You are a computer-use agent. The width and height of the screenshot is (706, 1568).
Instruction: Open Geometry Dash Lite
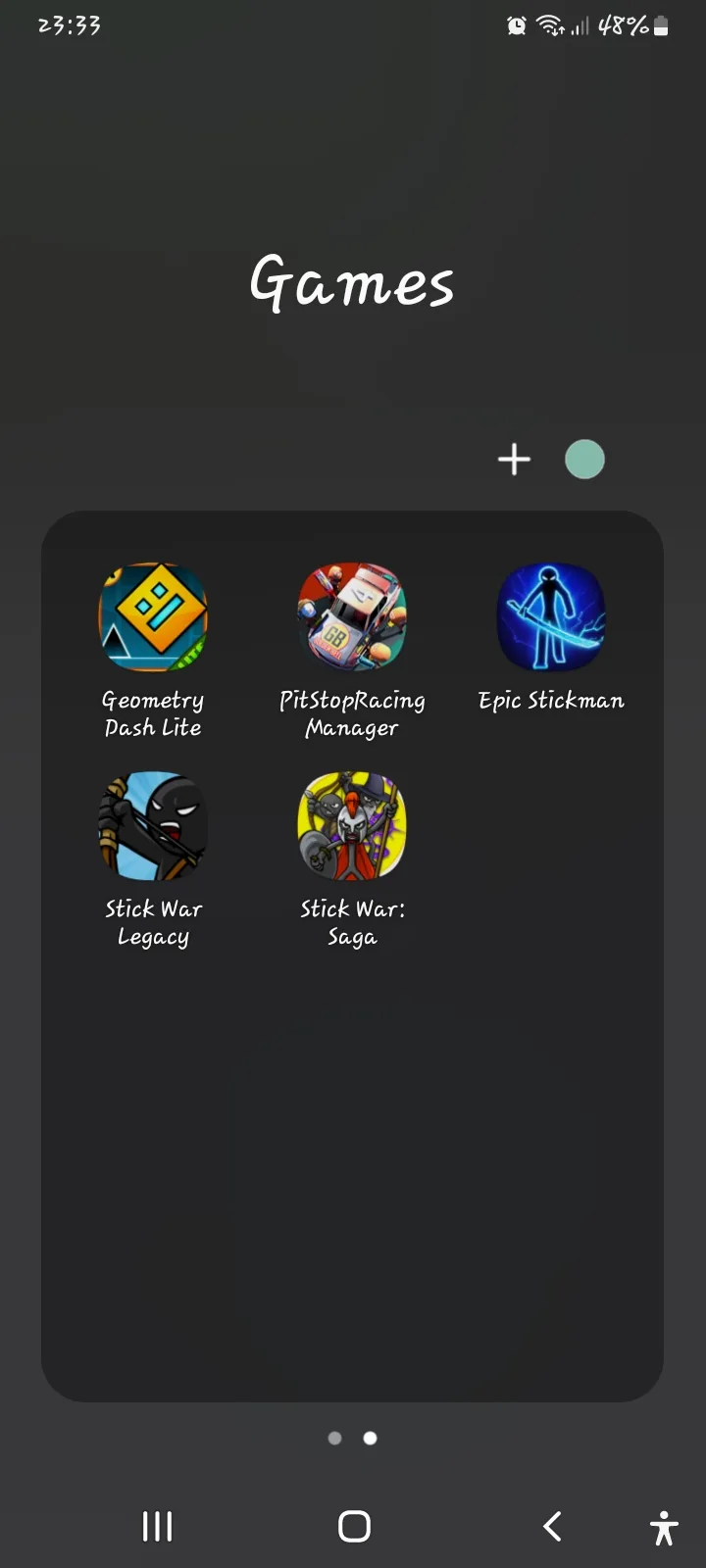153,617
